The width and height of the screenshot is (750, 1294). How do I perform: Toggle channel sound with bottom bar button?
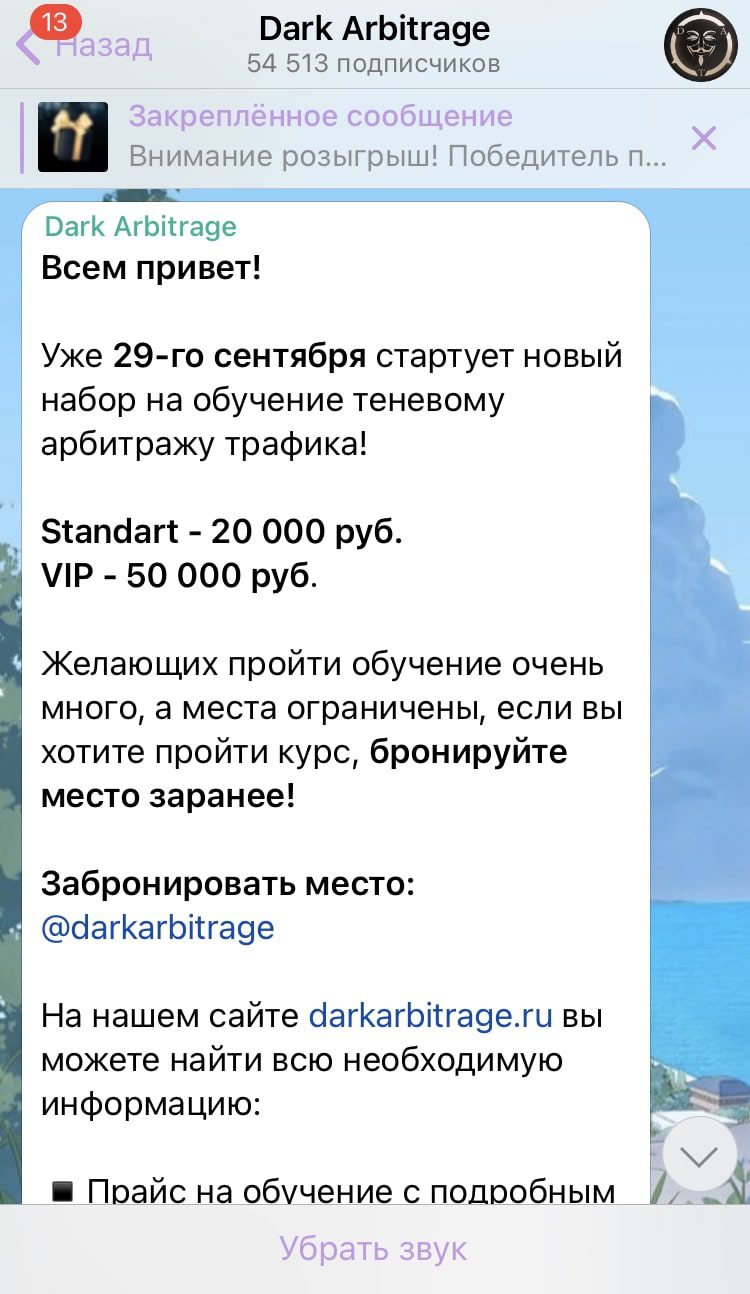[374, 1247]
